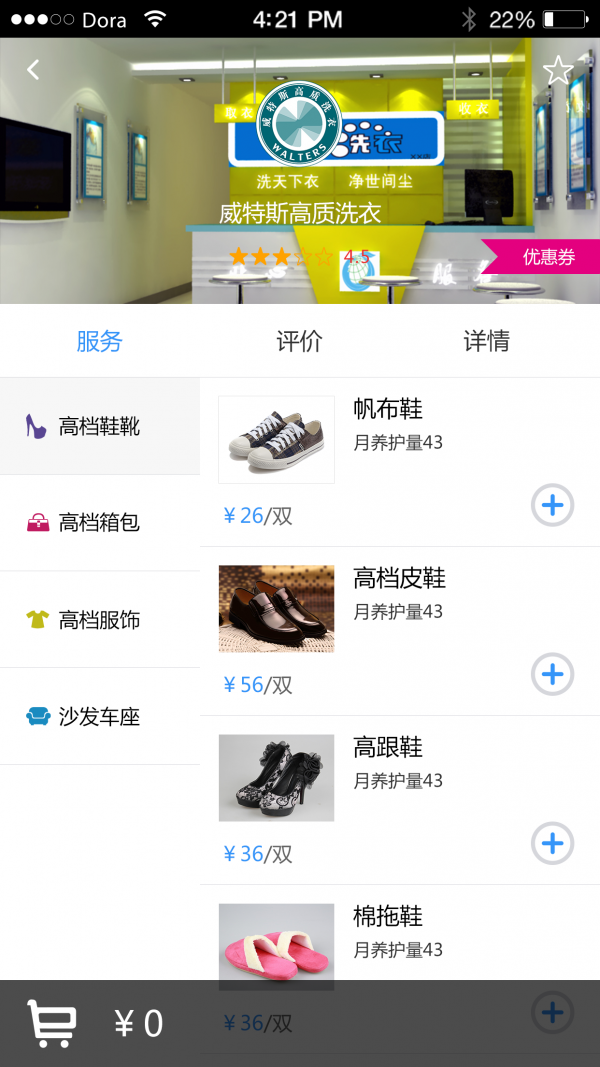Screen dimensions: 600x1067
Task: Go back using the top-left arrow
Action: click(33, 69)
